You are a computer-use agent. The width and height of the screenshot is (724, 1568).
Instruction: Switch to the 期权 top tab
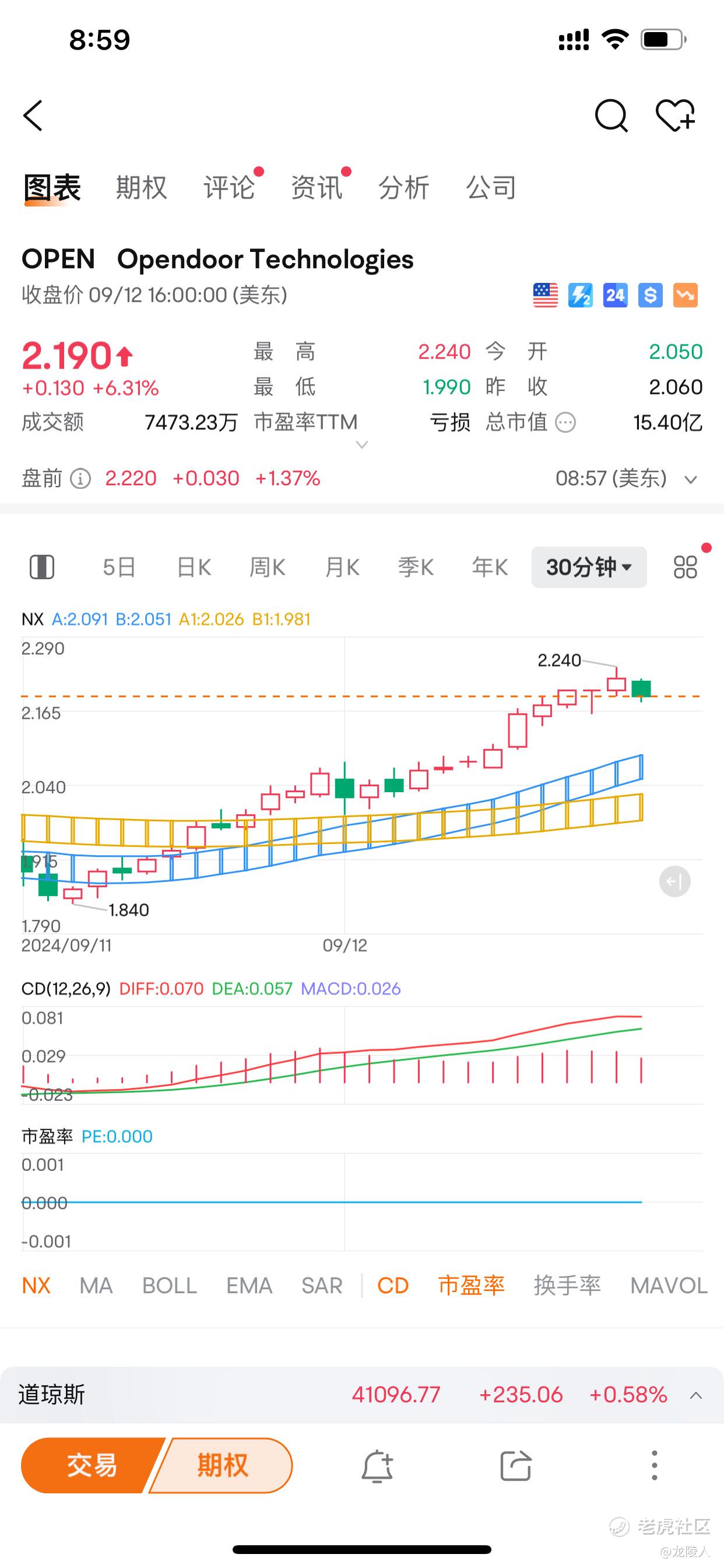141,187
